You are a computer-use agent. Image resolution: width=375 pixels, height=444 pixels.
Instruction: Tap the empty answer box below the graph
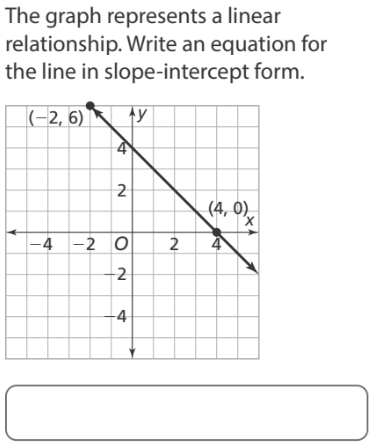[x=187, y=413]
